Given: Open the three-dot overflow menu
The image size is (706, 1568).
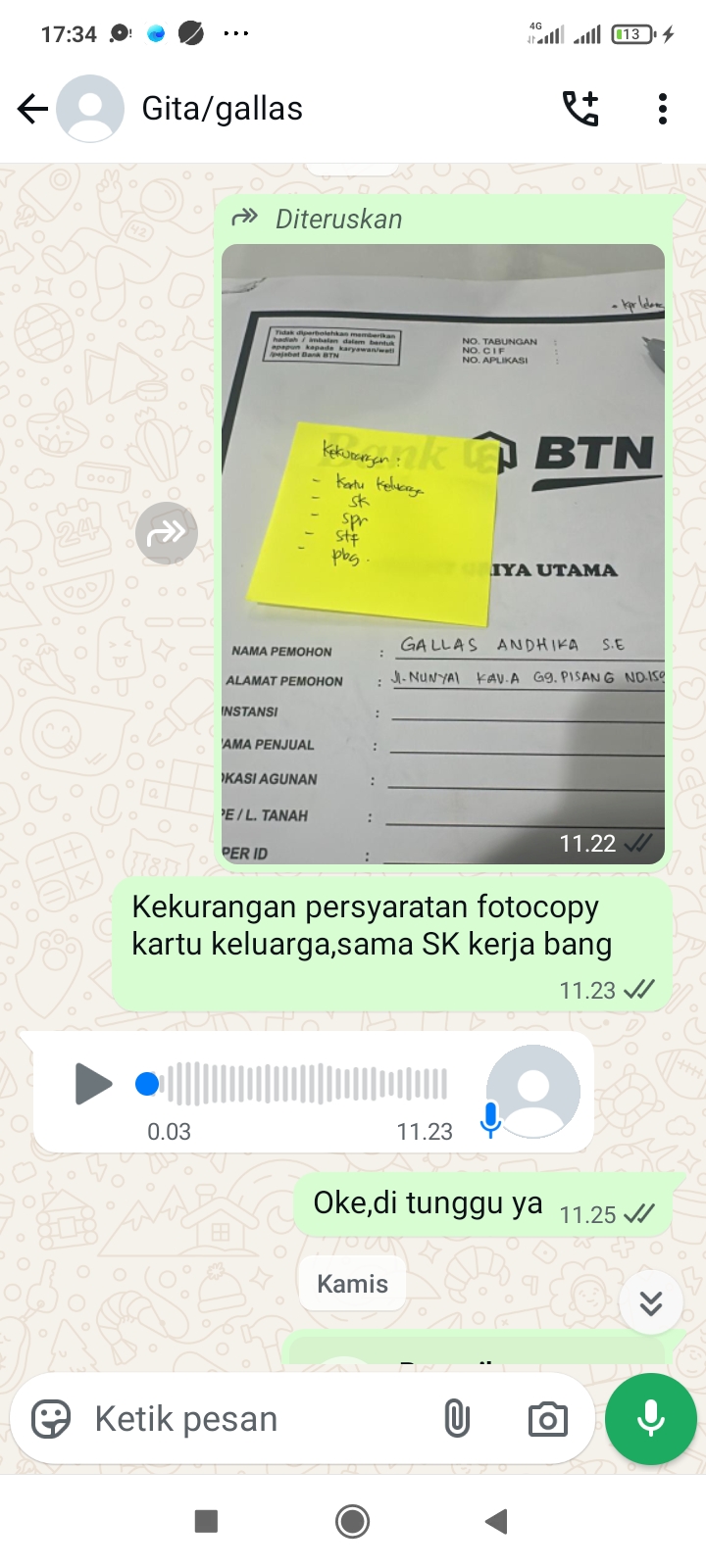Looking at the screenshot, I should [x=663, y=109].
